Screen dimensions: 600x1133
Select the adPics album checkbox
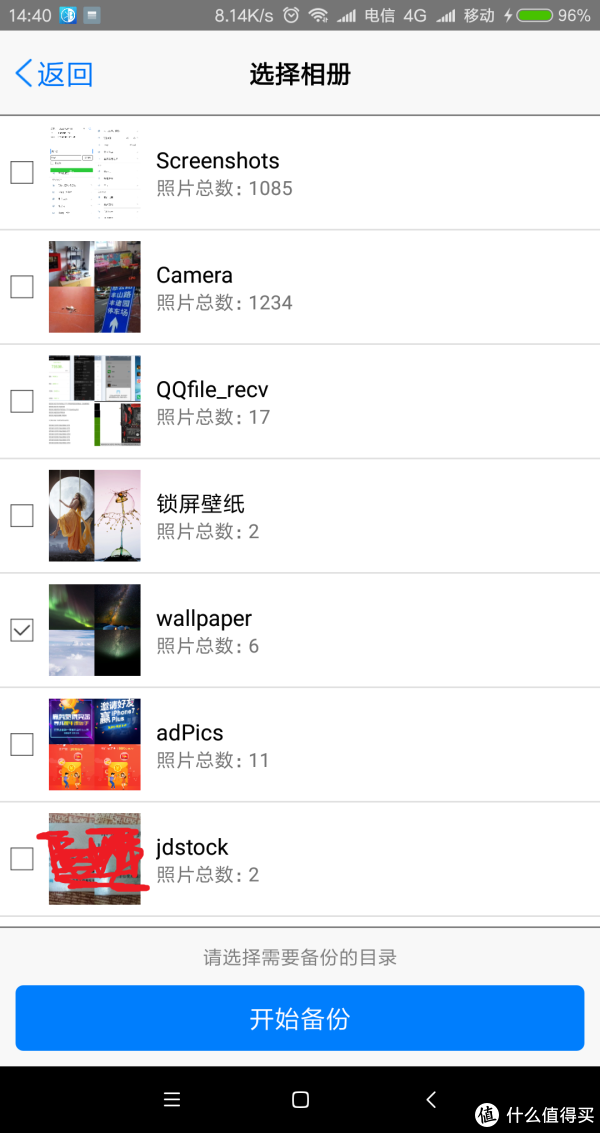22,744
